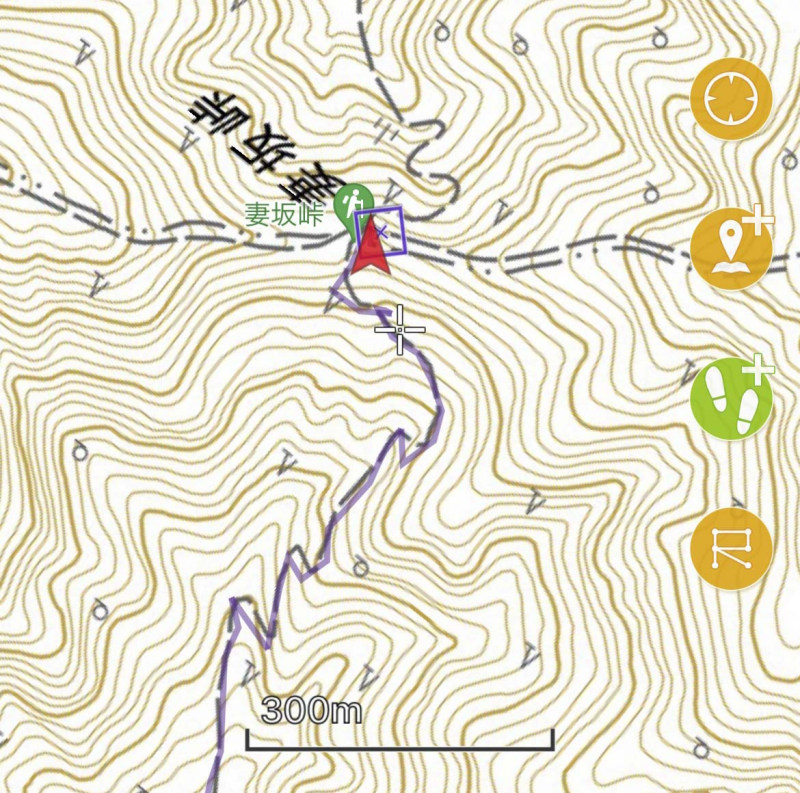Recenter map on current location
800x793 pixels.
point(731,99)
